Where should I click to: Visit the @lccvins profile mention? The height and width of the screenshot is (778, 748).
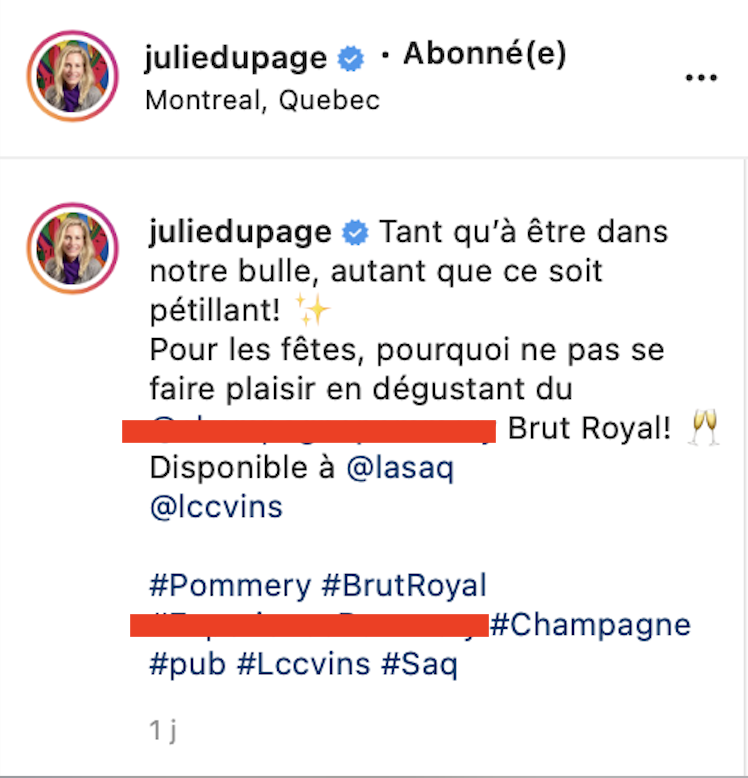(215, 507)
